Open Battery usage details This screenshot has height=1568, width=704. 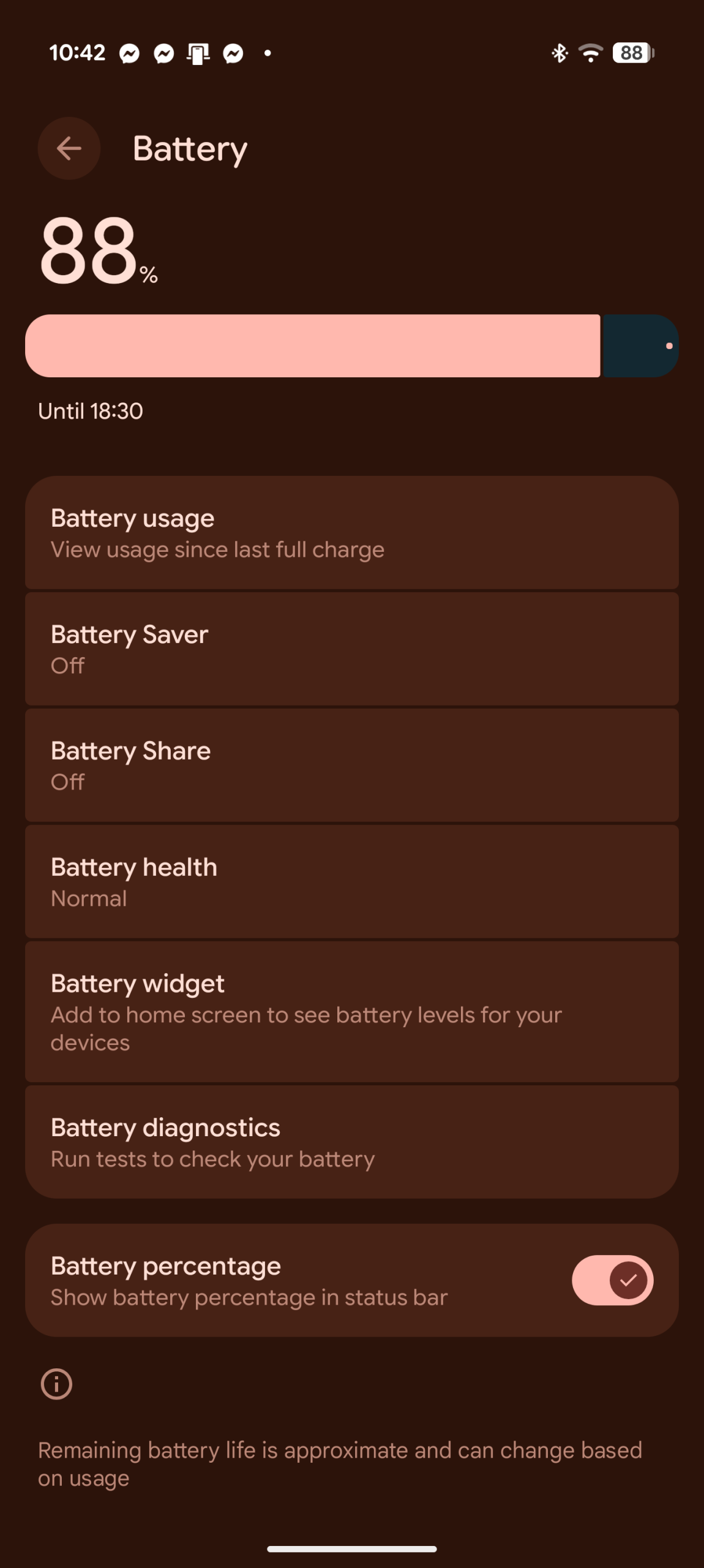(351, 533)
